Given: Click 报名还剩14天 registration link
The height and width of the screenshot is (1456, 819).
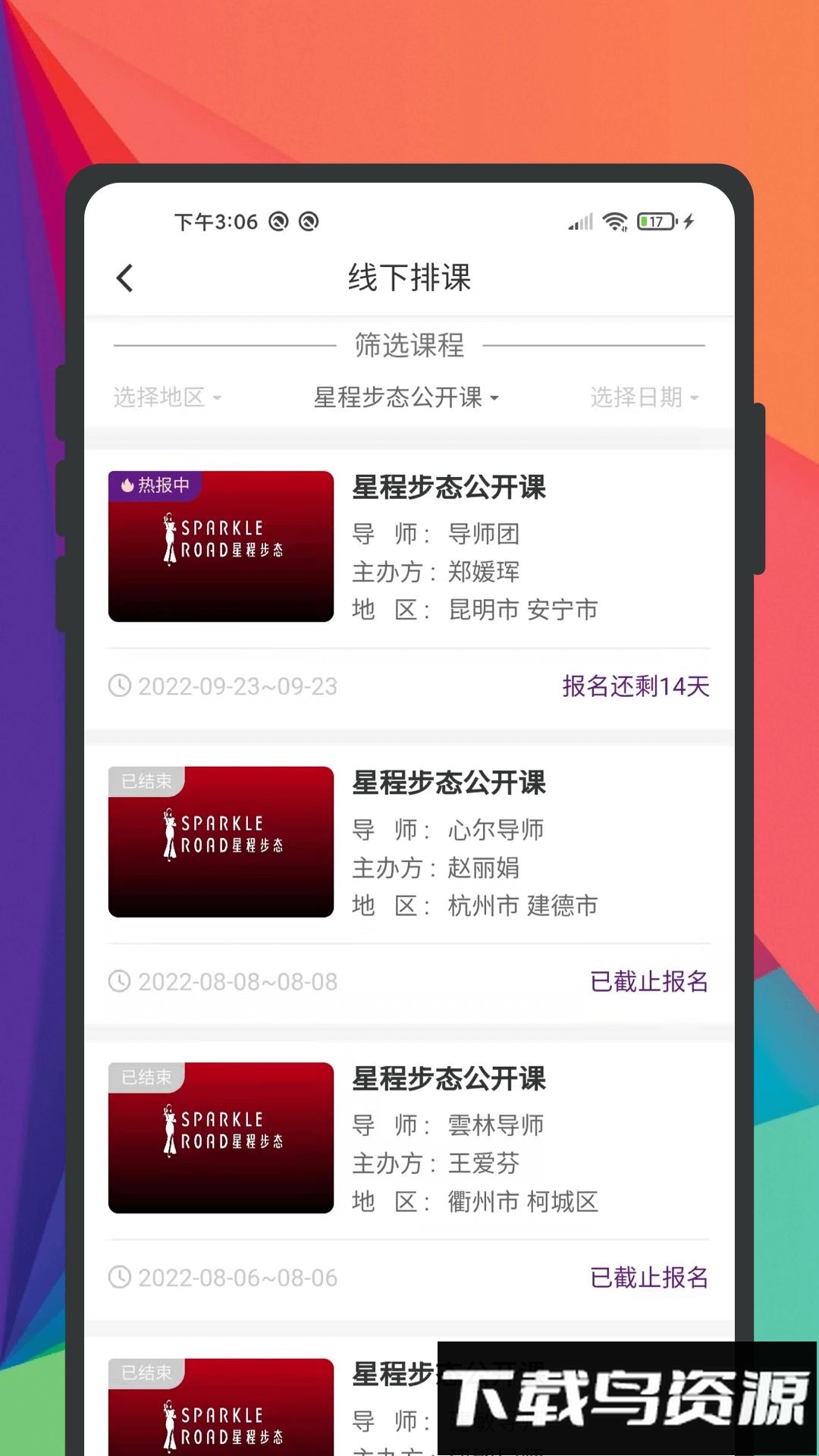Looking at the screenshot, I should tap(635, 686).
